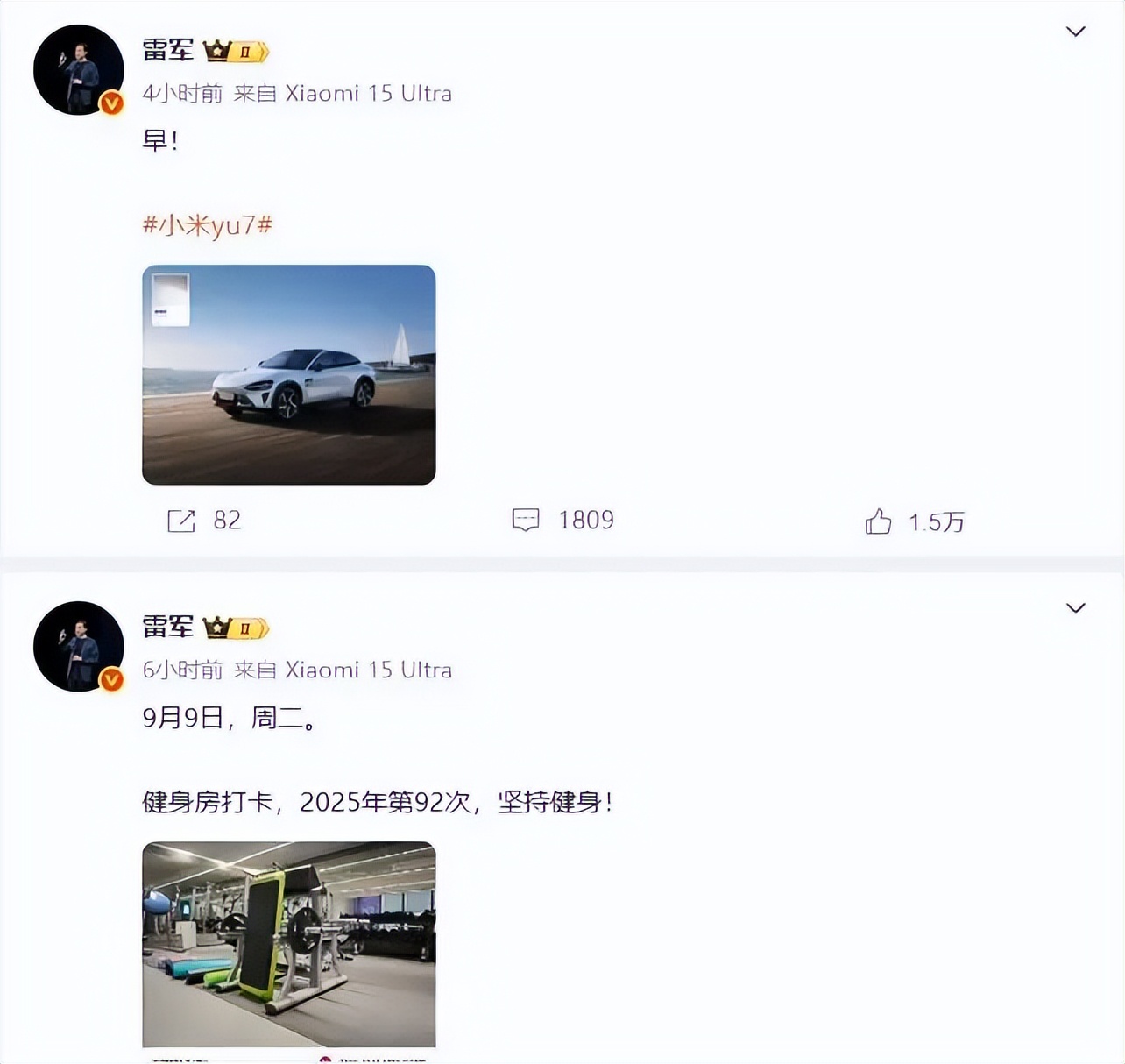
Task: View the gym photo in the 健身房打卡 post
Action: (x=288, y=944)
